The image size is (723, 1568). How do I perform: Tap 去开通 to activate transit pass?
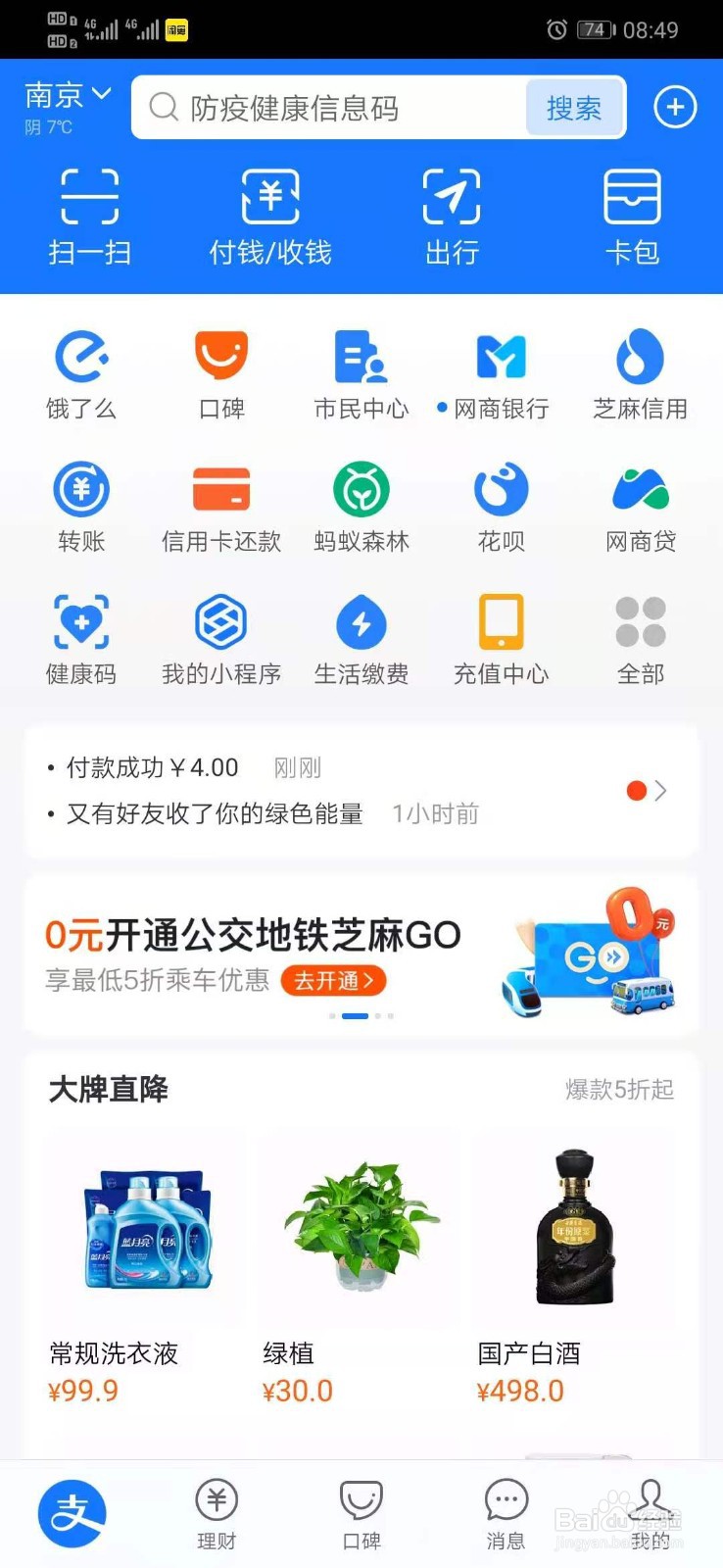[333, 981]
